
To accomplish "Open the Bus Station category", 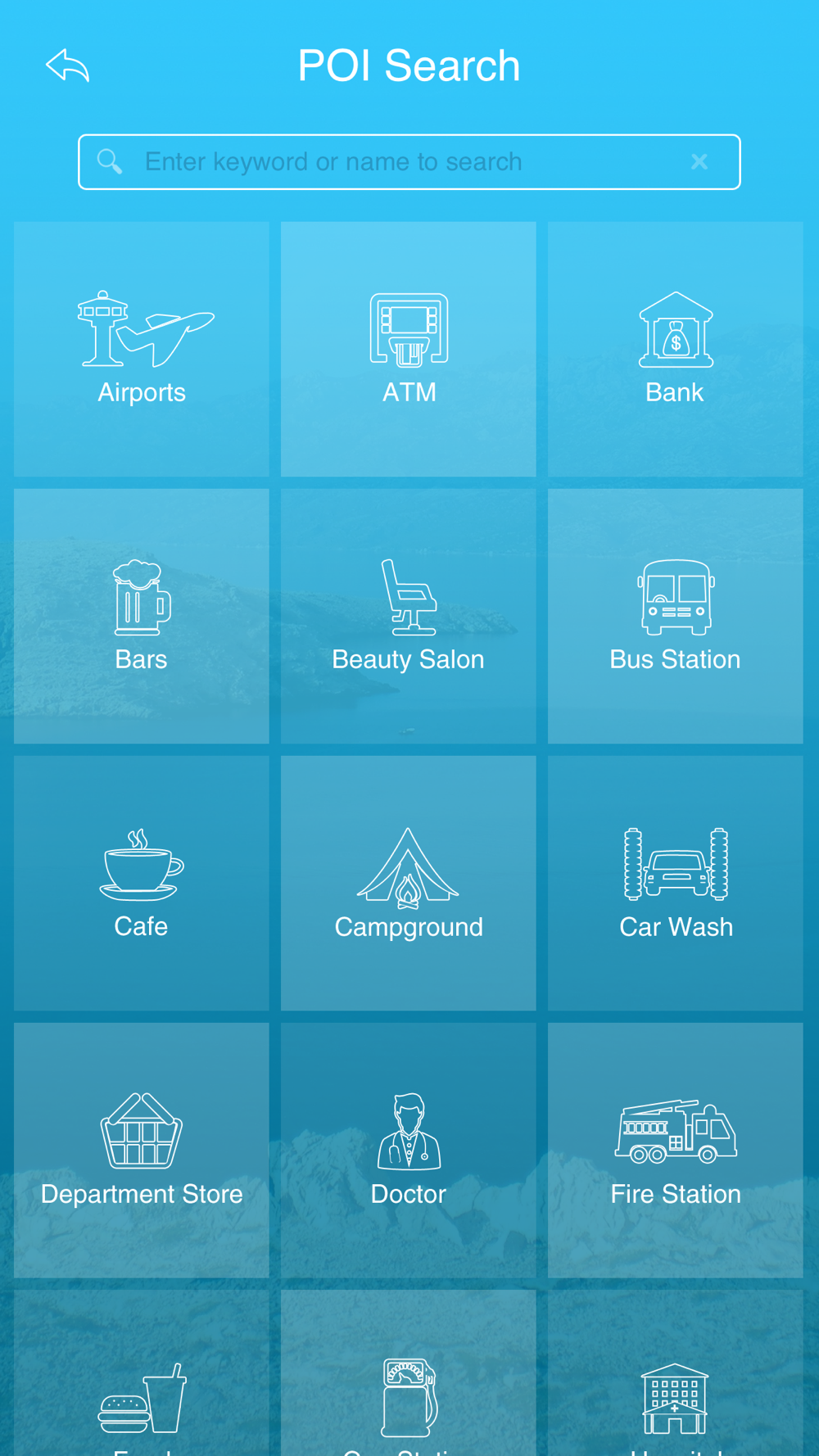I will pos(676,617).
